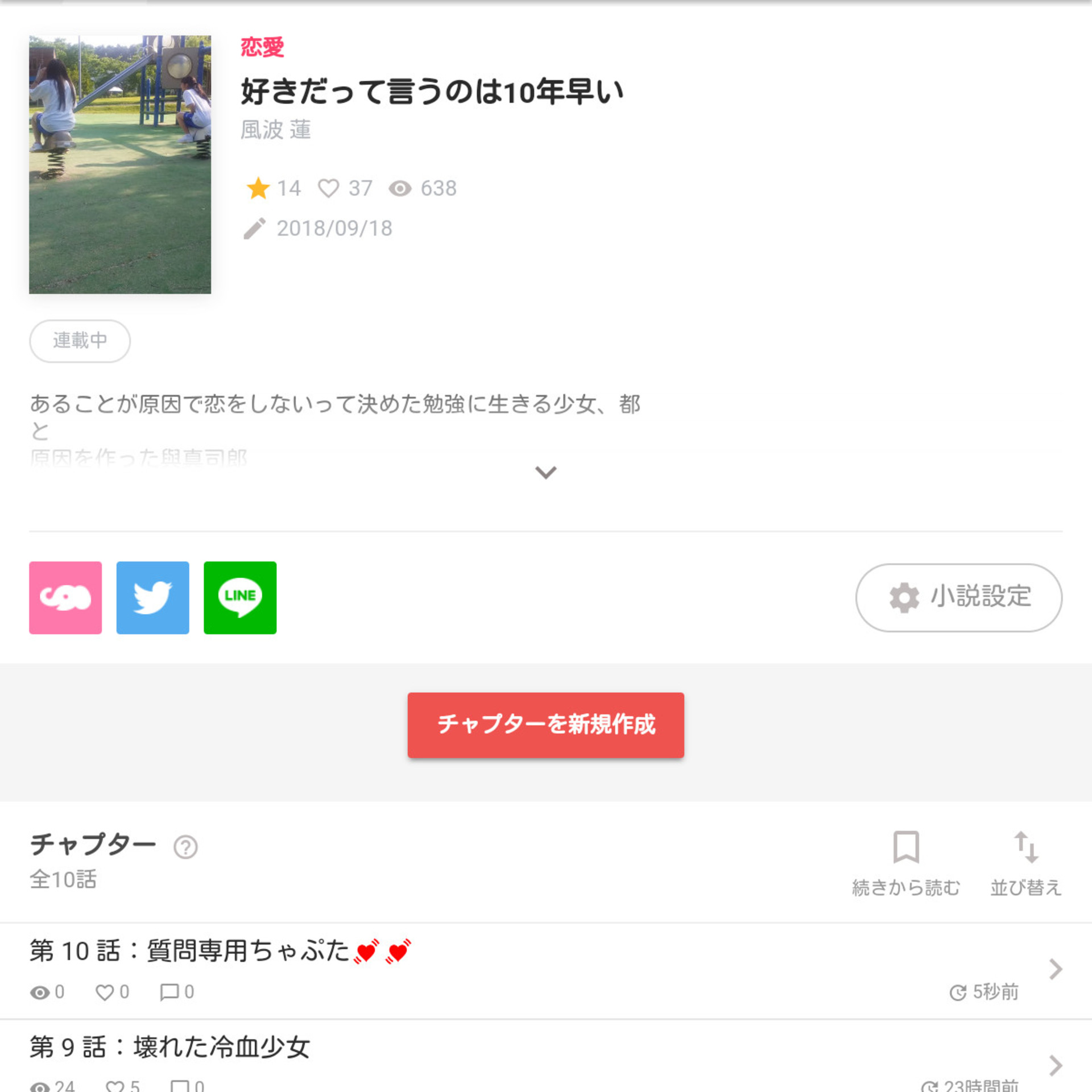Share on the pink elephant service
1092x1092 pixels.
tap(65, 597)
